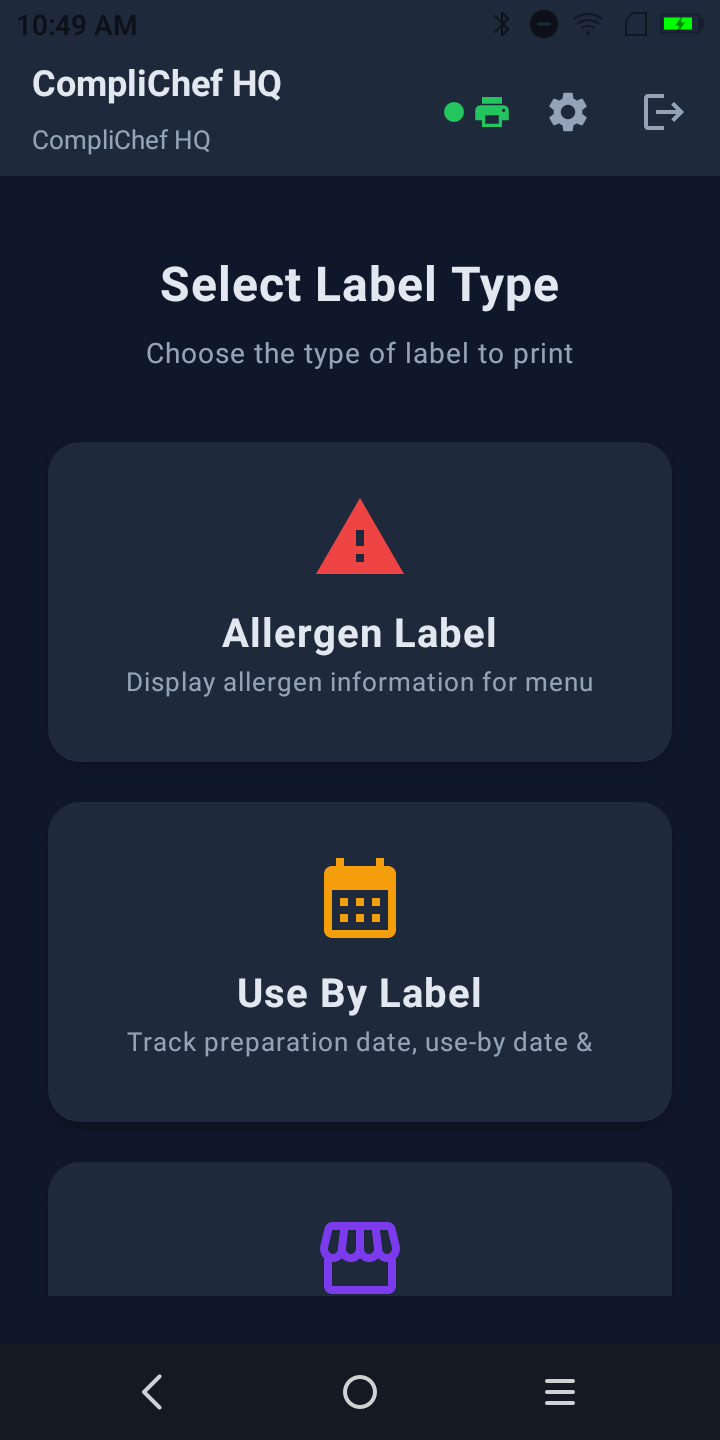Tap the back navigation arrow

tap(152, 1391)
